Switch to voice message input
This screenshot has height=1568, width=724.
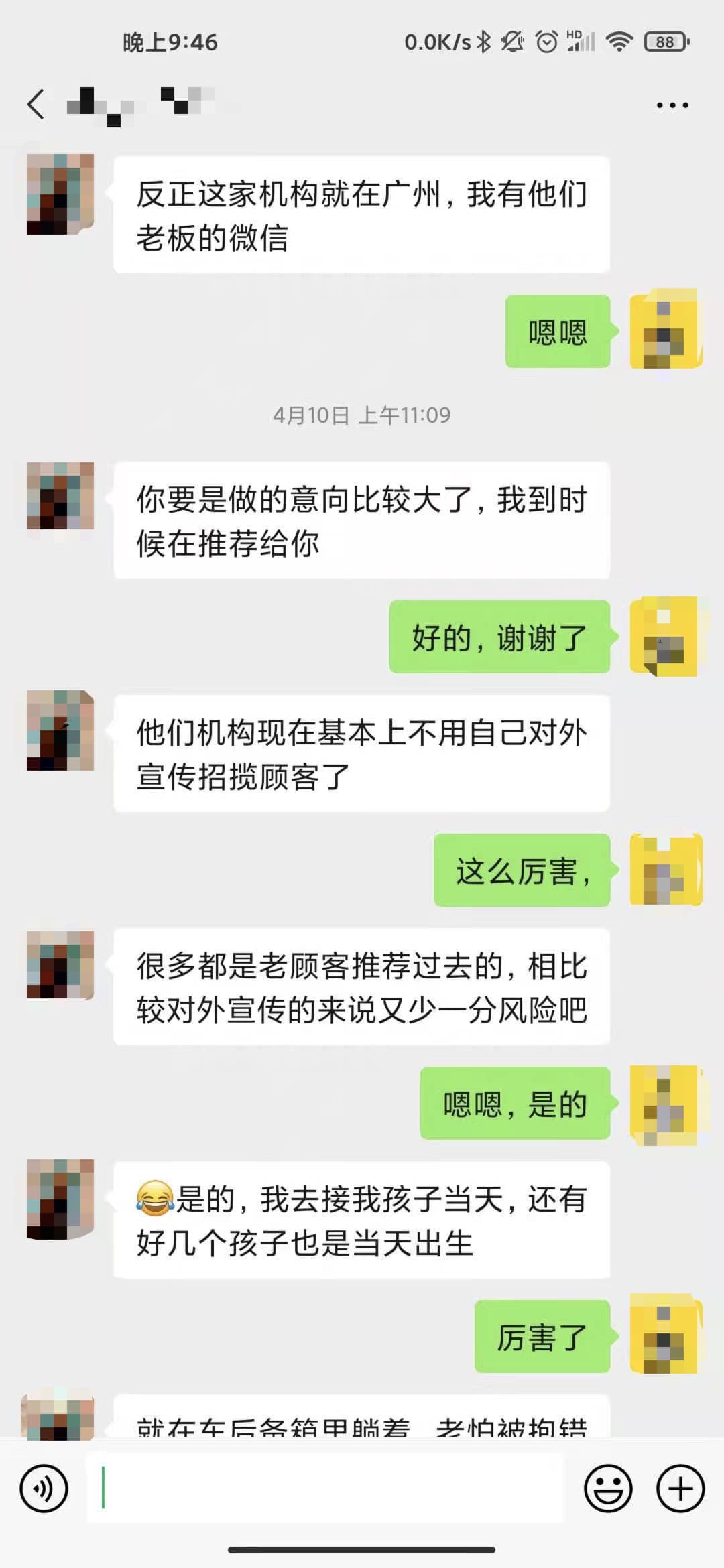click(x=44, y=1489)
